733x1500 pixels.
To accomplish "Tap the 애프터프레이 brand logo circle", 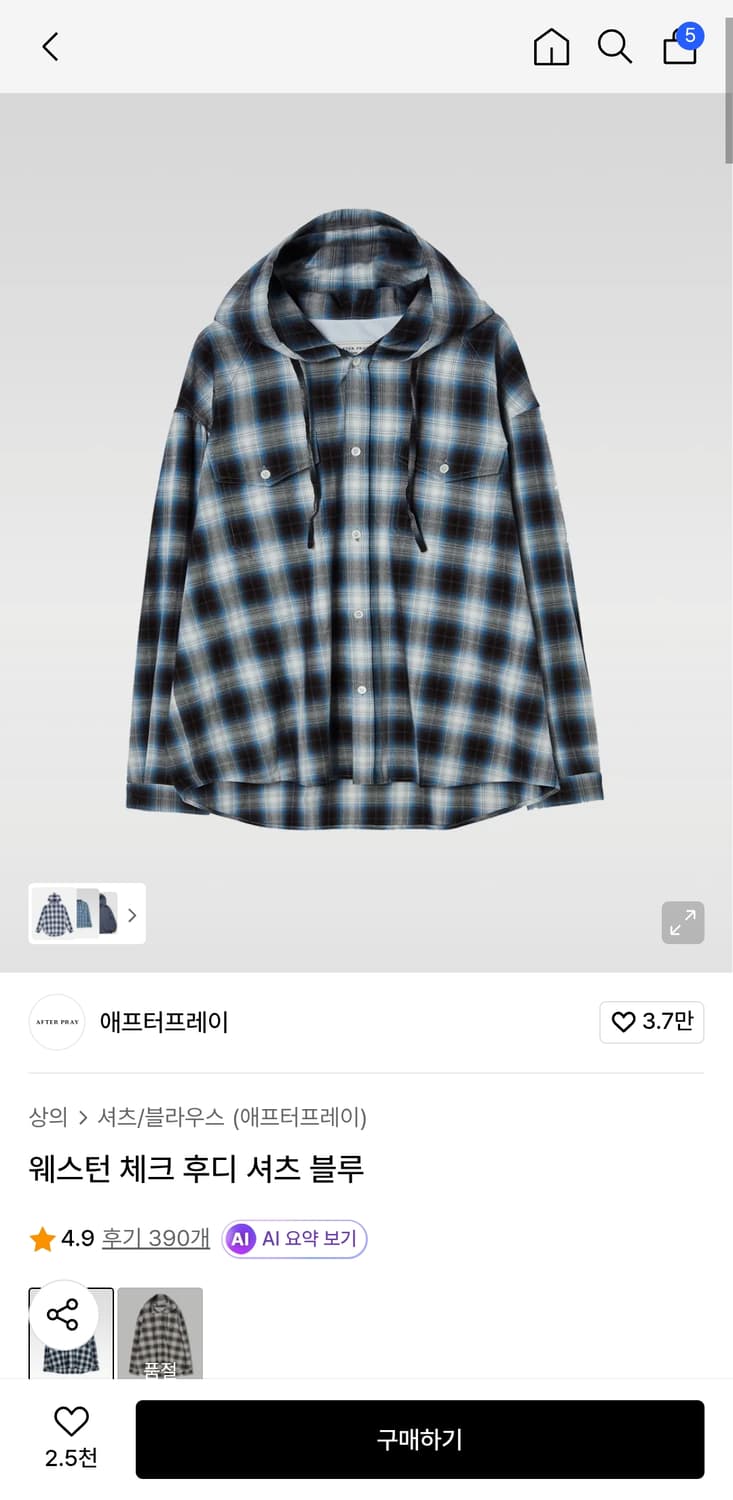I will pos(57,1023).
